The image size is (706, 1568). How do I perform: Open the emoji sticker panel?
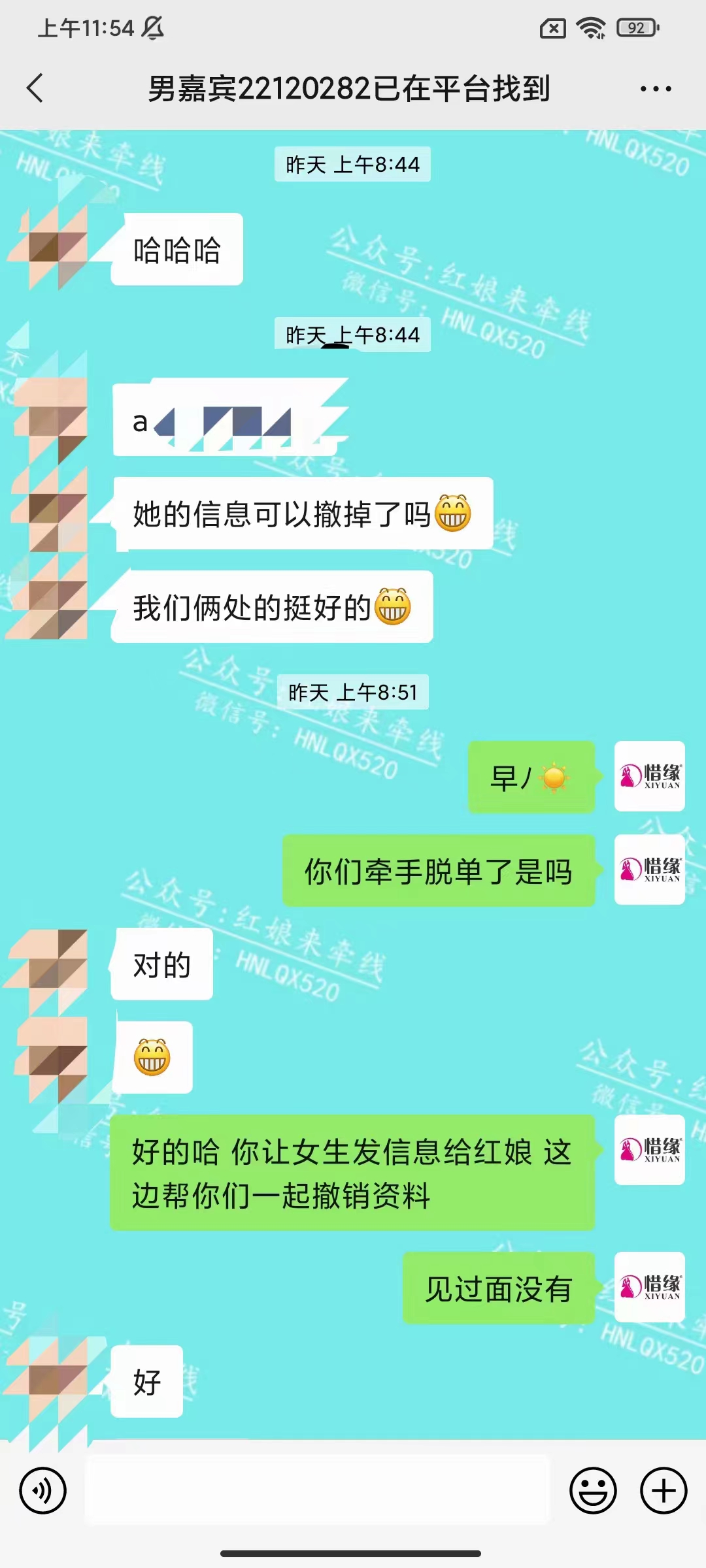click(x=593, y=1490)
